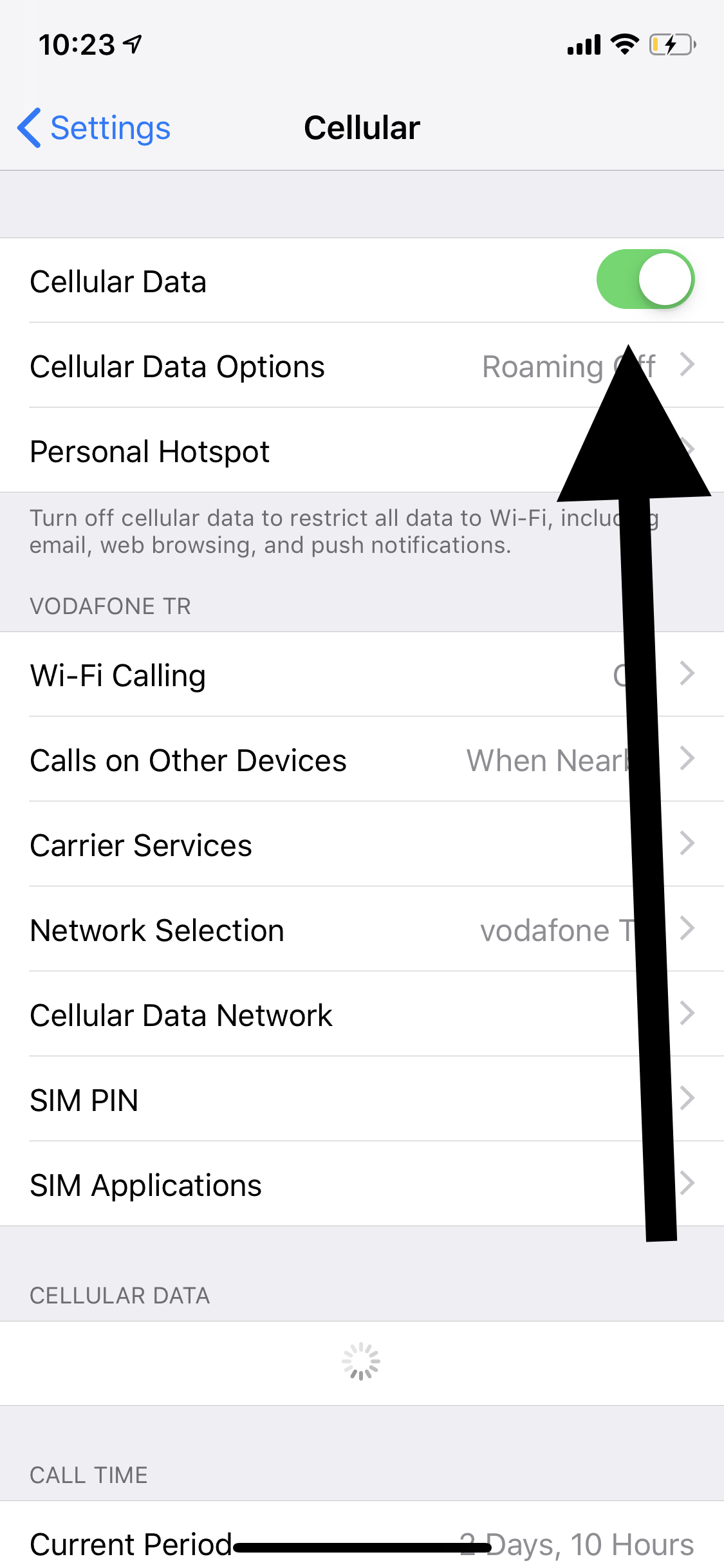This screenshot has height=1568, width=724.
Task: Open Wi-Fi Calling
Action: (362, 674)
